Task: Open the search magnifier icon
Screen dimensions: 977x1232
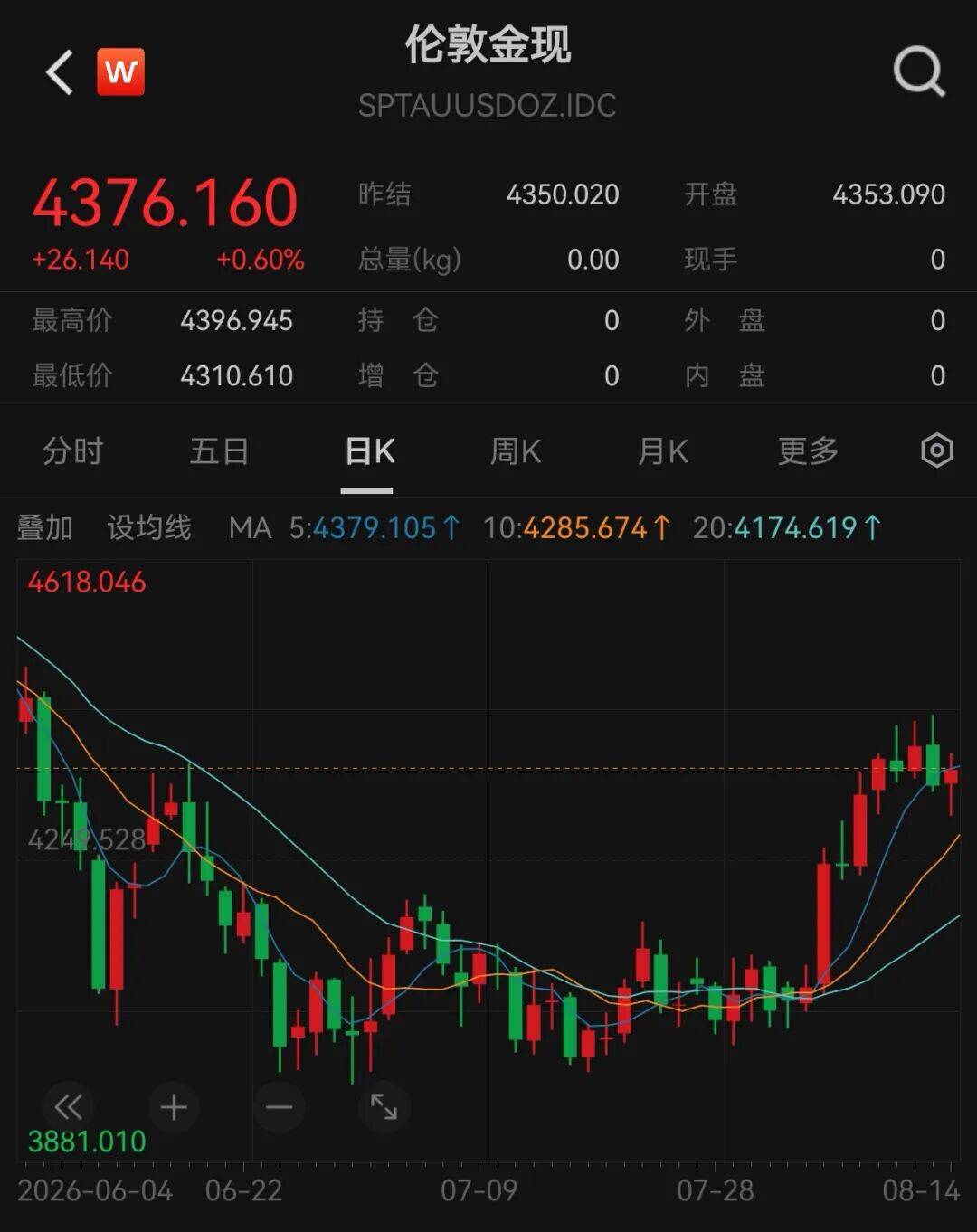Action: (x=919, y=71)
